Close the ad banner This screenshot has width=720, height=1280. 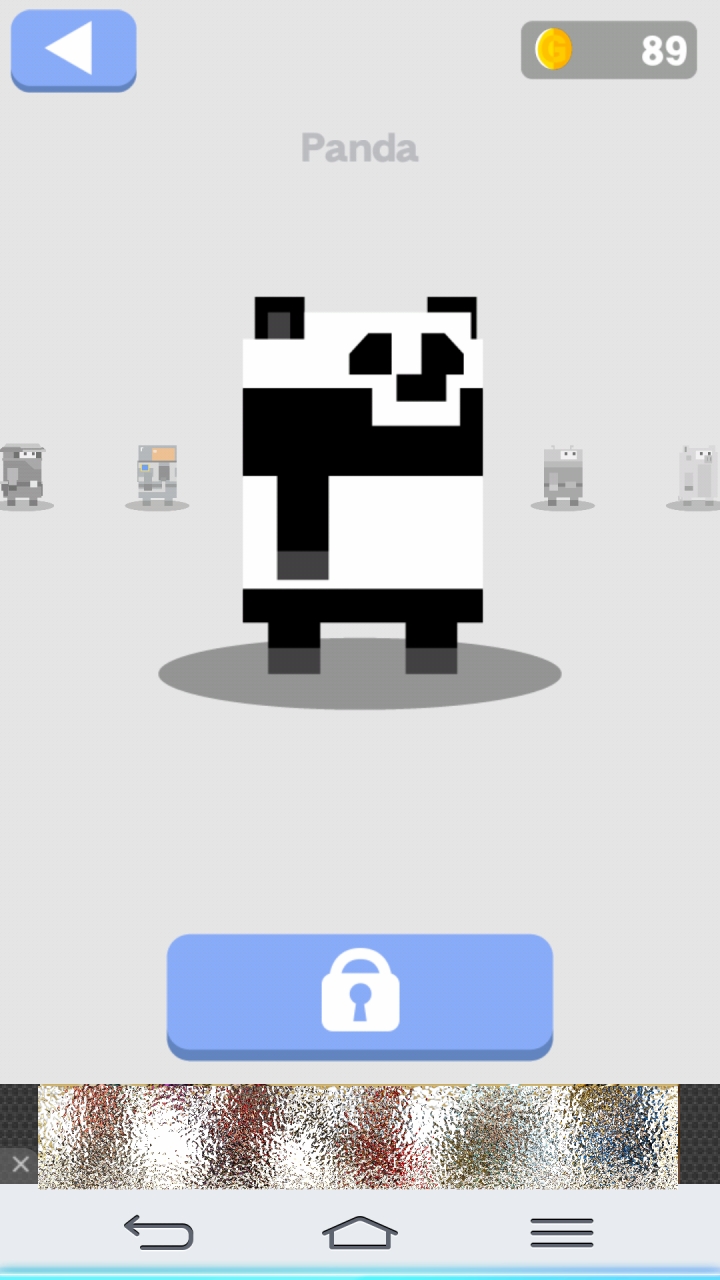19,1164
